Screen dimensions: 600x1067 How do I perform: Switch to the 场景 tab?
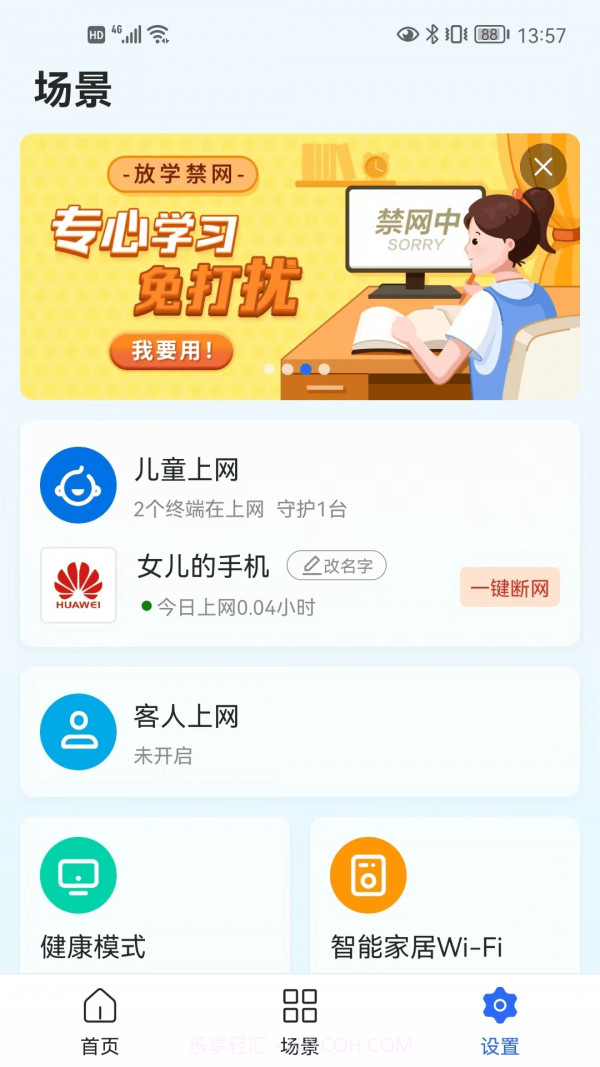click(300, 1022)
